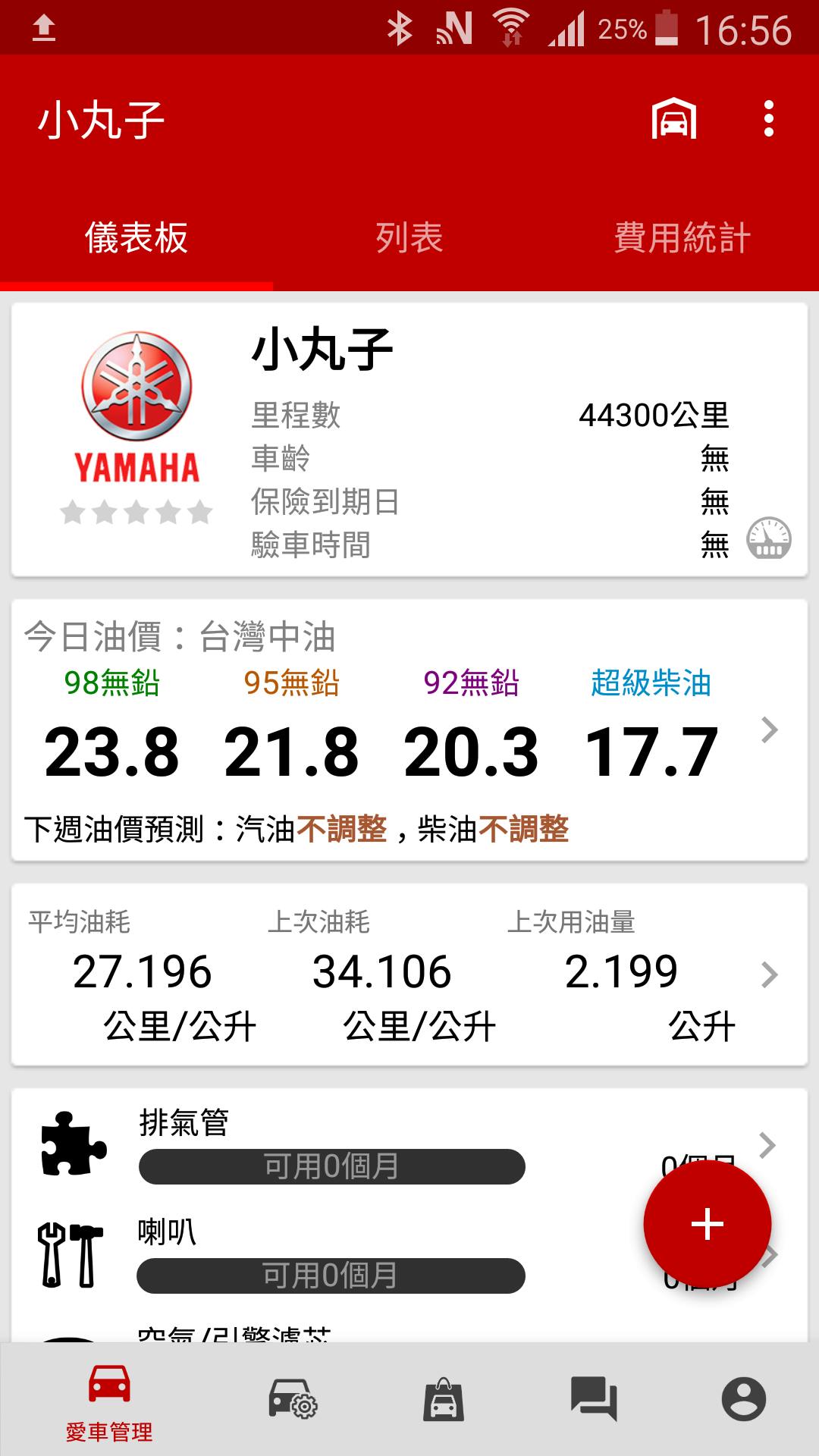Expand today's fuel price details
The image size is (819, 1456).
point(769,730)
